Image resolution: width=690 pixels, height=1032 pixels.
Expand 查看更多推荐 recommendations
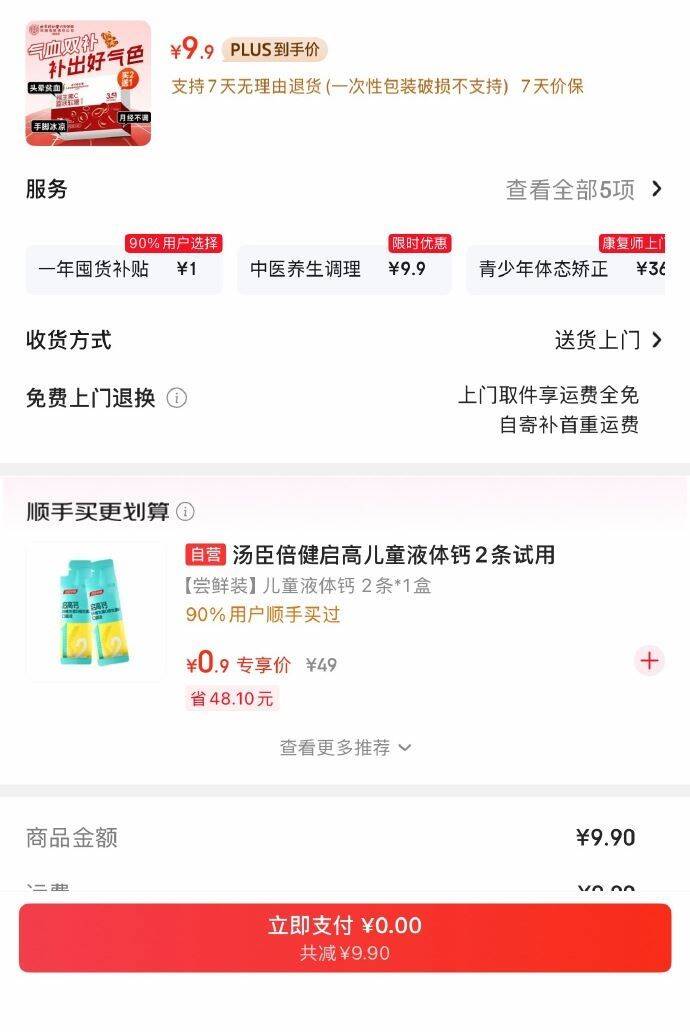[345, 747]
